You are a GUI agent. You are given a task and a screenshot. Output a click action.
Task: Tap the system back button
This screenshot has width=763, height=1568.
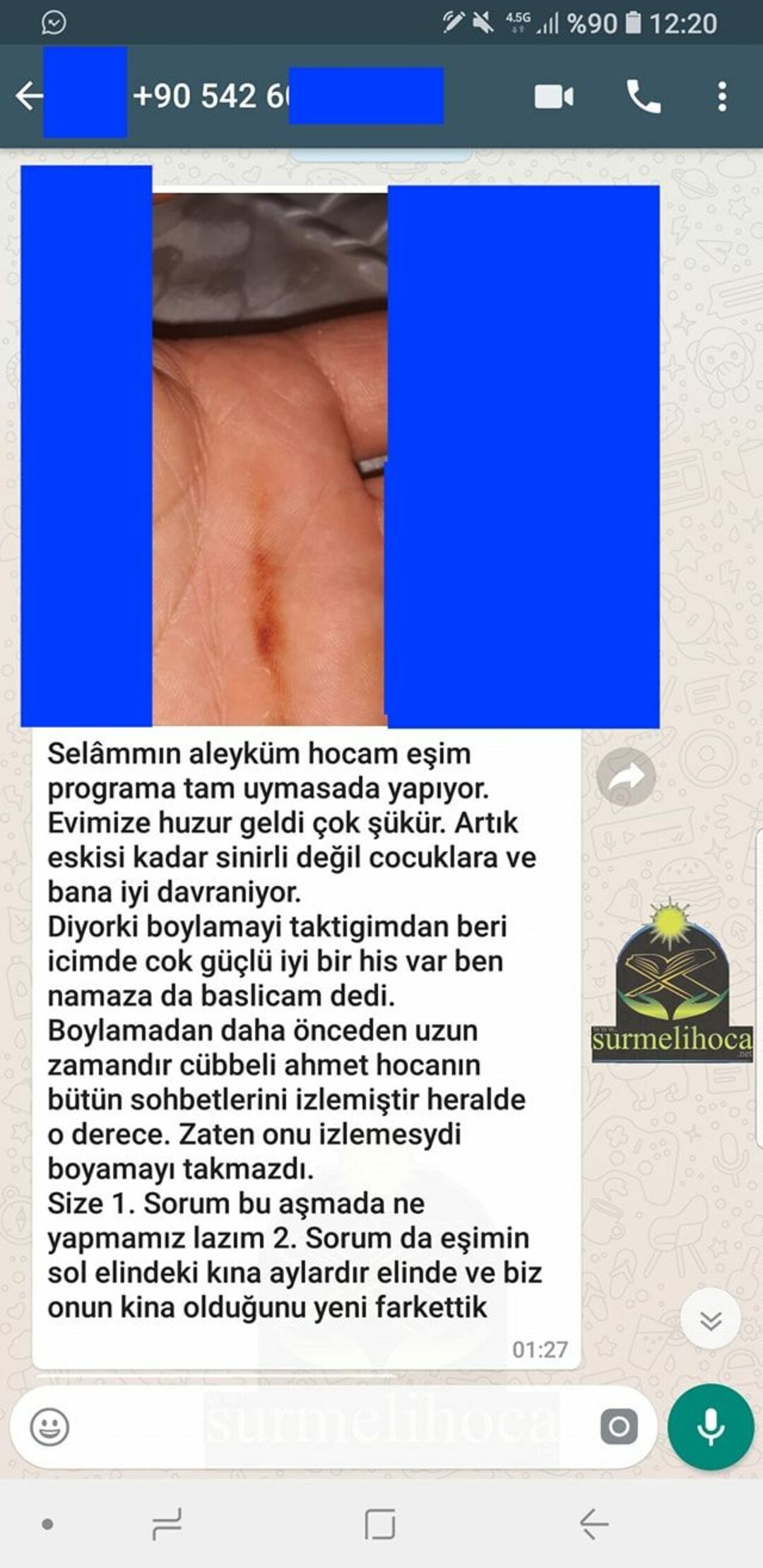point(593,1524)
